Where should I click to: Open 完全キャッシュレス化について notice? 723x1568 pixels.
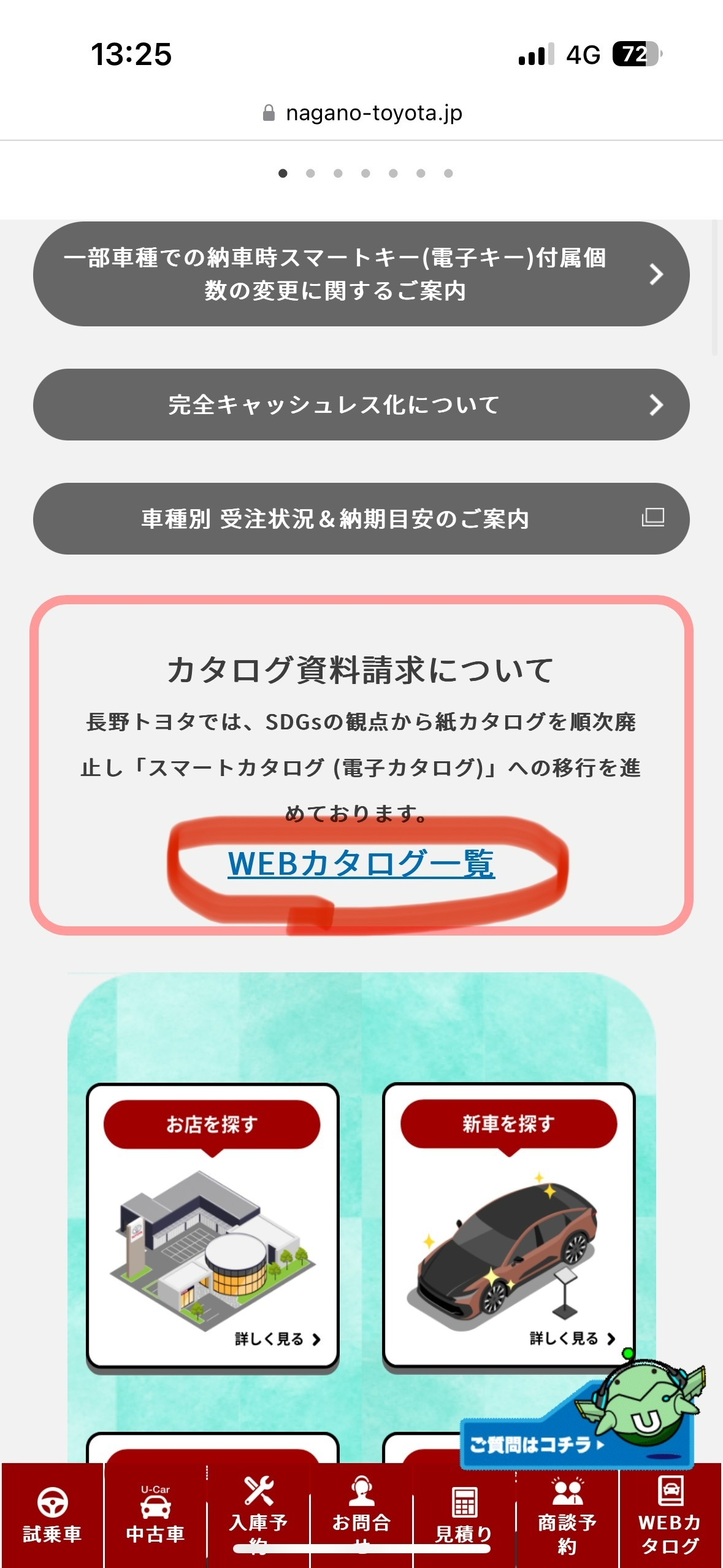click(x=361, y=404)
